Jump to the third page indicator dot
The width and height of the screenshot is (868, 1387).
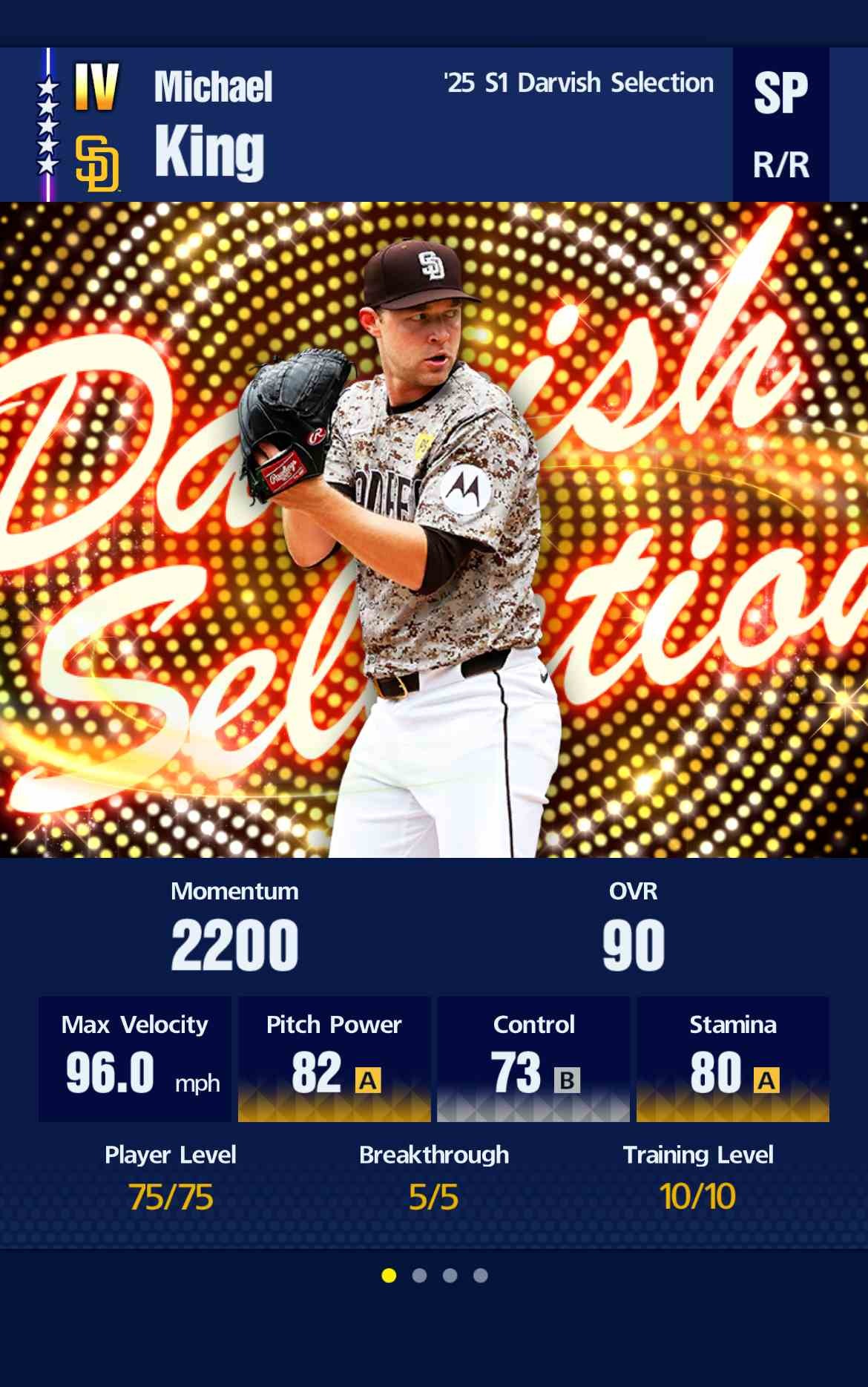point(450,1275)
